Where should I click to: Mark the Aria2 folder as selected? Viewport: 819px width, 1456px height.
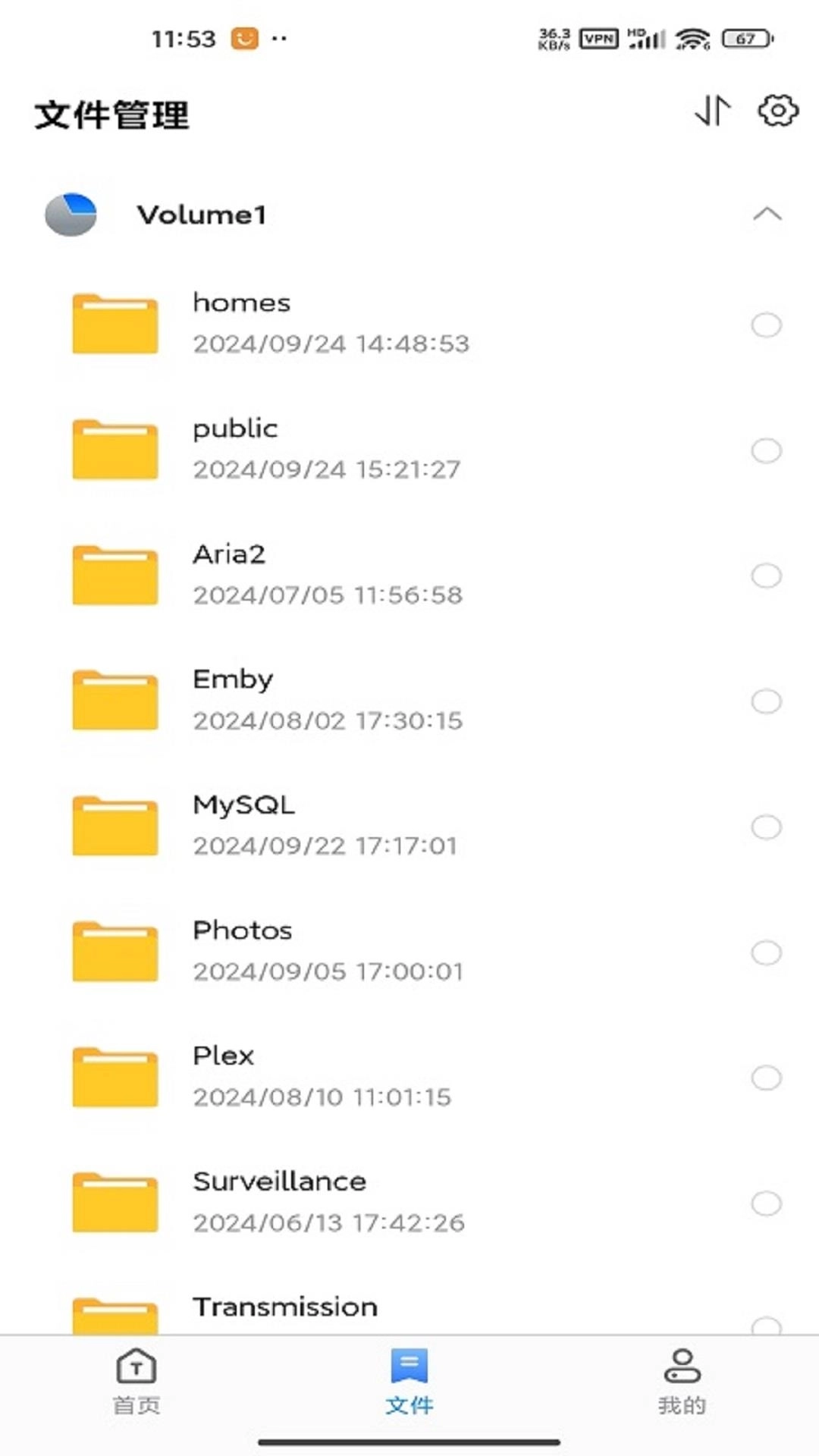pos(766,576)
